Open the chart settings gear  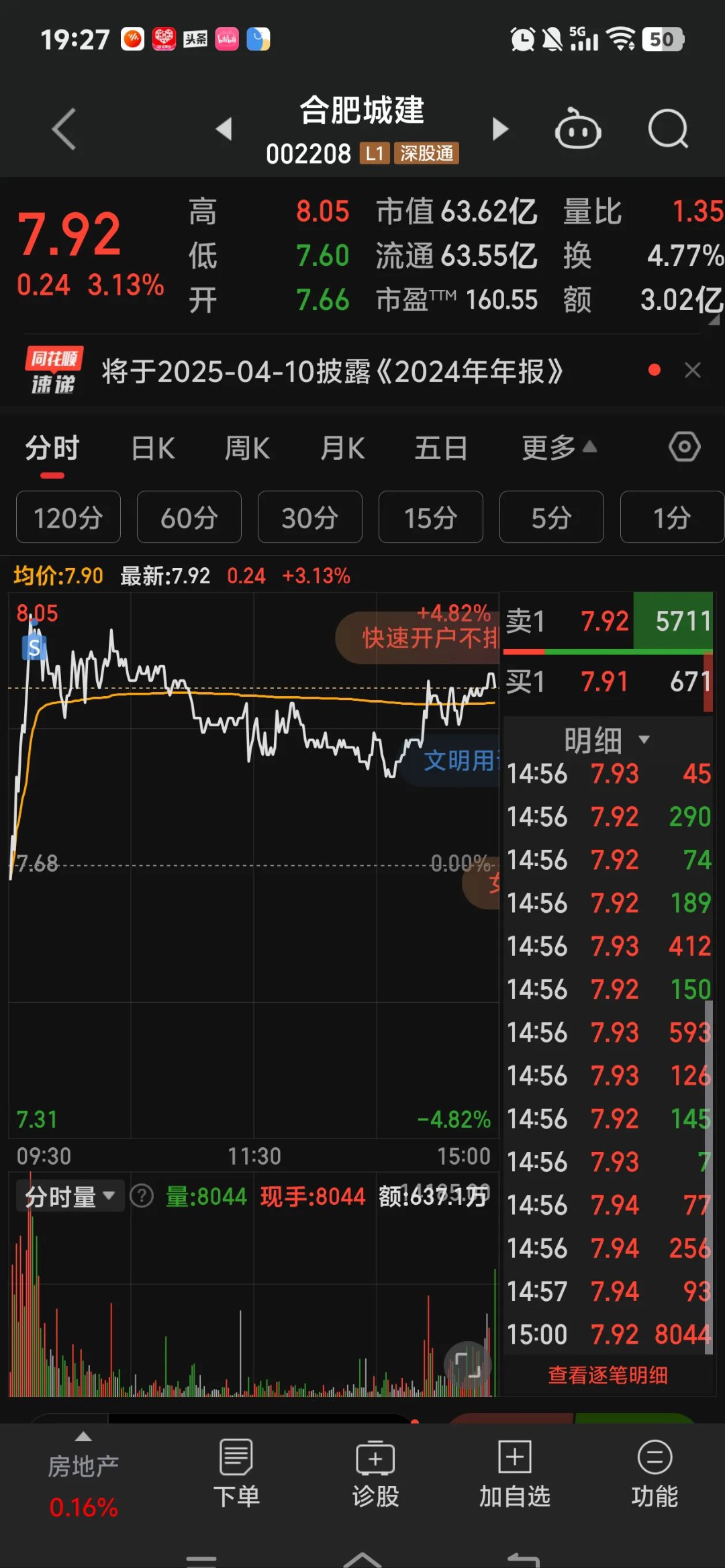[685, 446]
